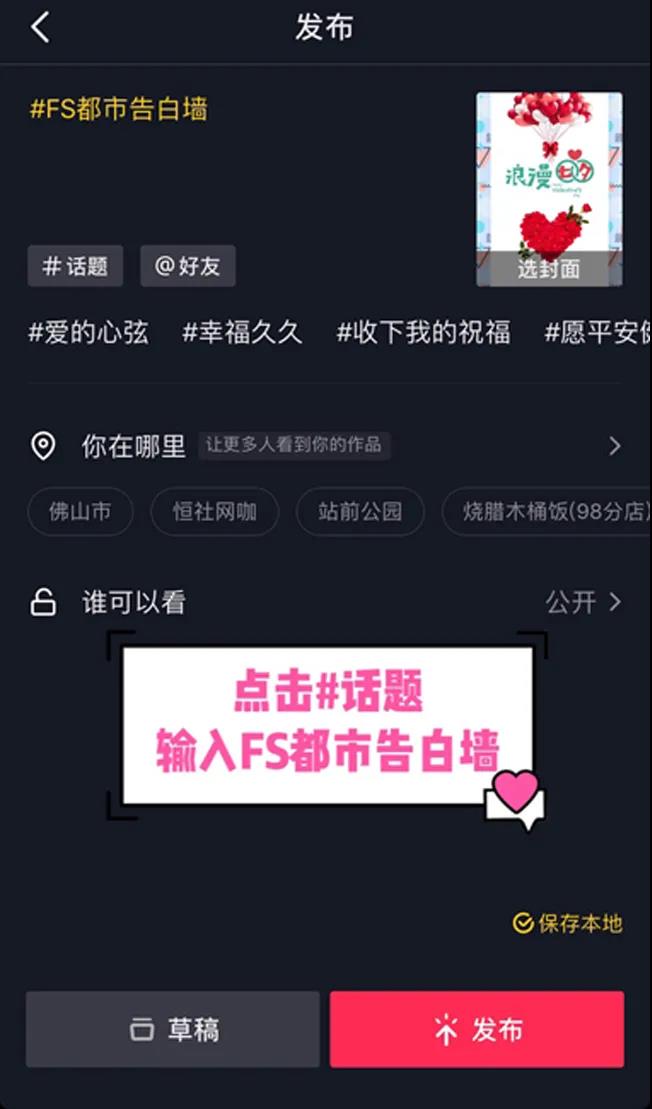Viewport: 652px width, 1109px height.
Task: Add the #爱的心弦 hashtag suggestion
Action: [x=88, y=333]
